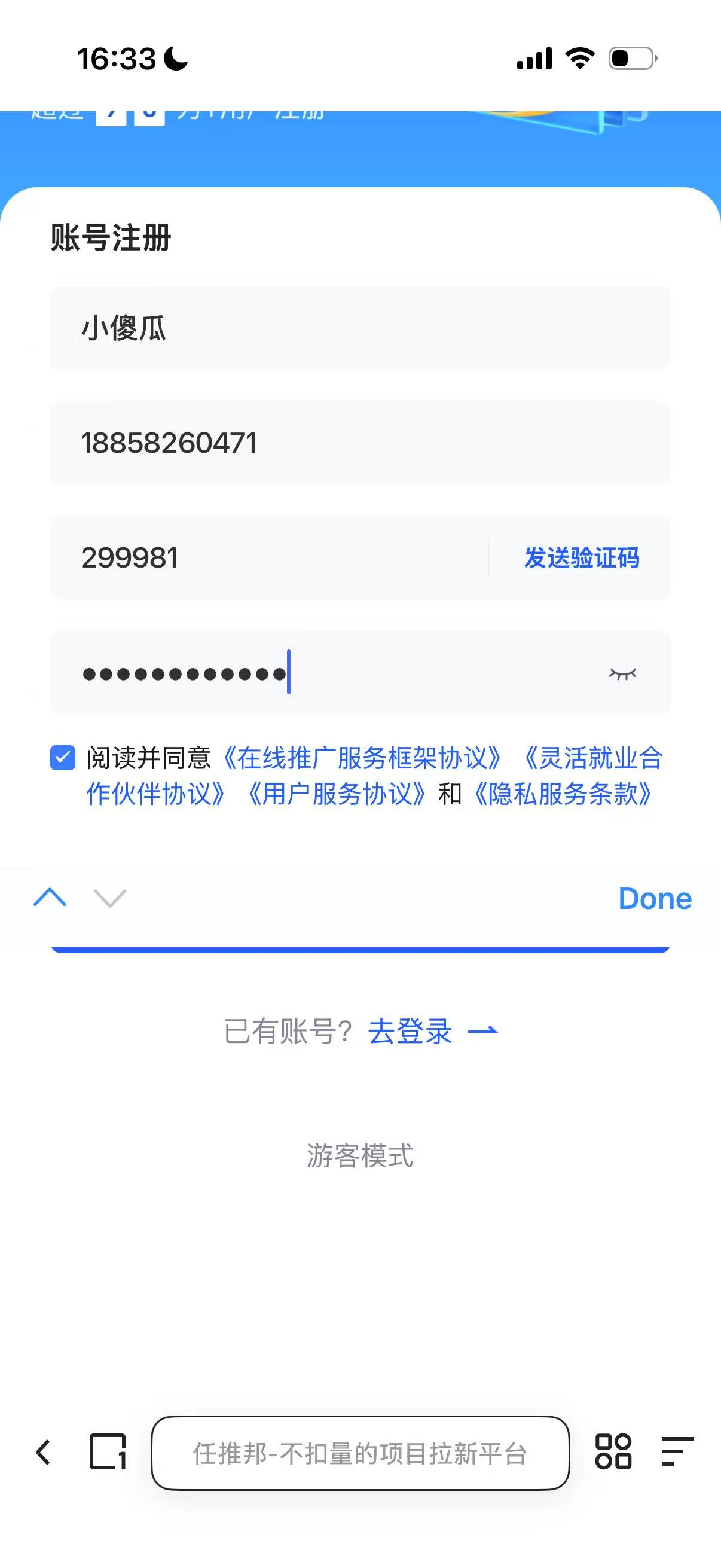721x1568 pixels.
Task: Click the up chevron to go to previous field
Action: (50, 899)
